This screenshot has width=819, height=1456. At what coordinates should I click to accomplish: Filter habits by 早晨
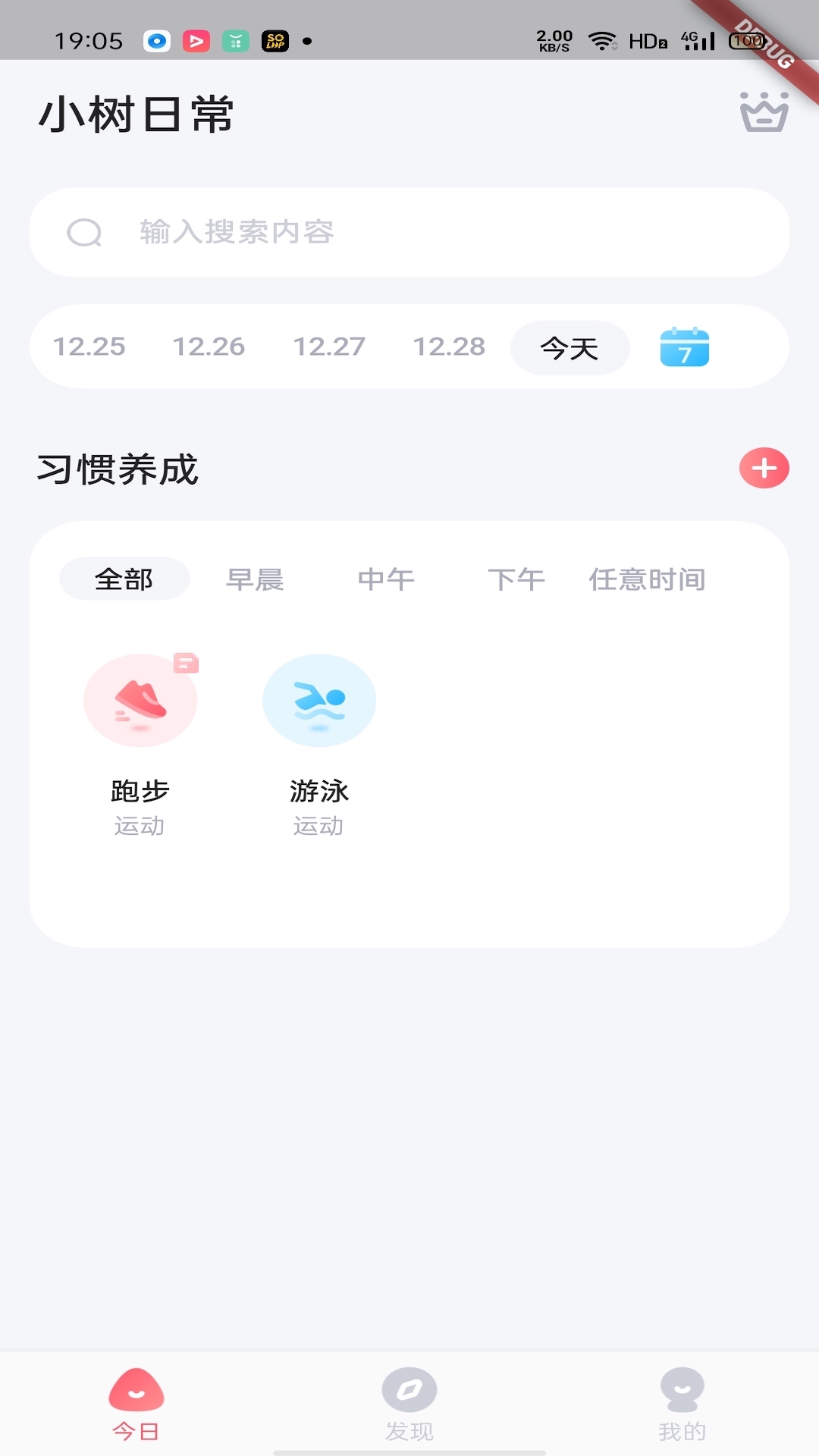[x=255, y=579]
